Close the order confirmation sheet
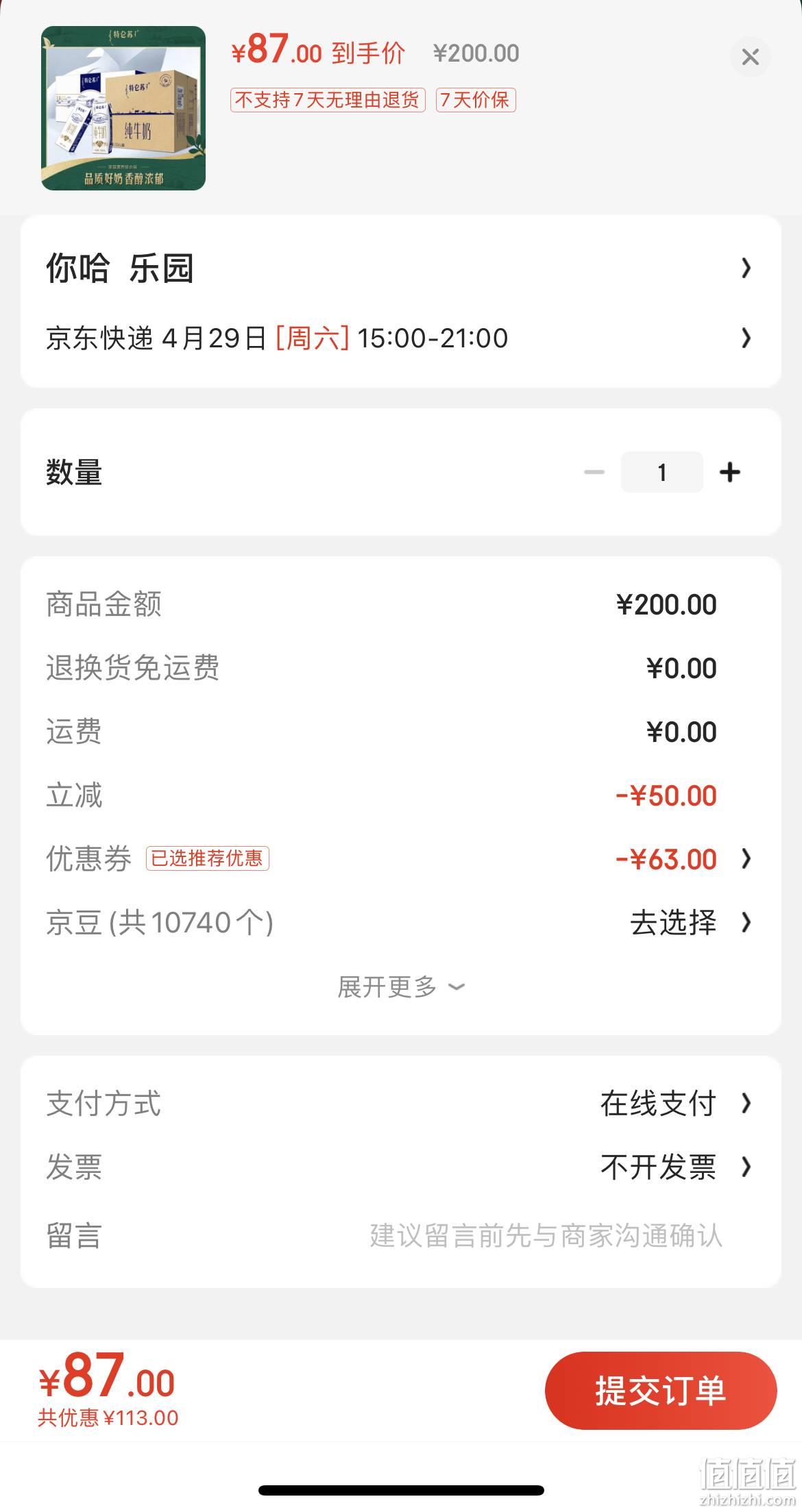The image size is (802, 1512). 751,57
